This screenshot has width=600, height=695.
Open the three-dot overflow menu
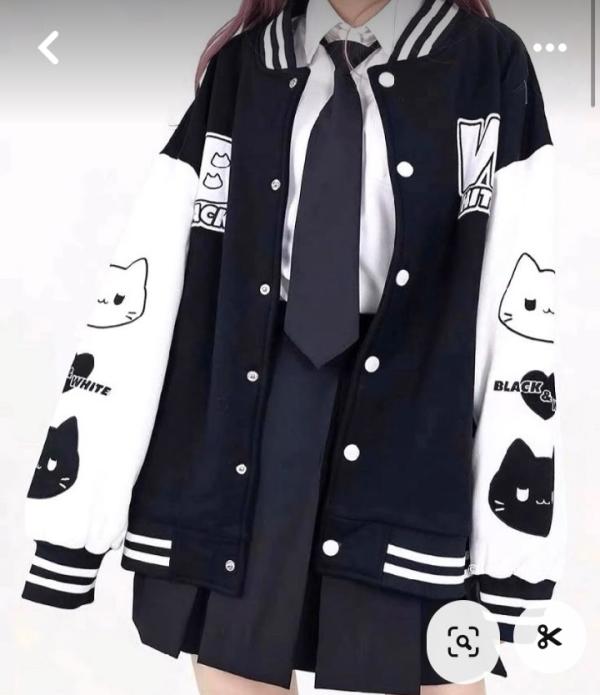pyautogui.click(x=549, y=48)
